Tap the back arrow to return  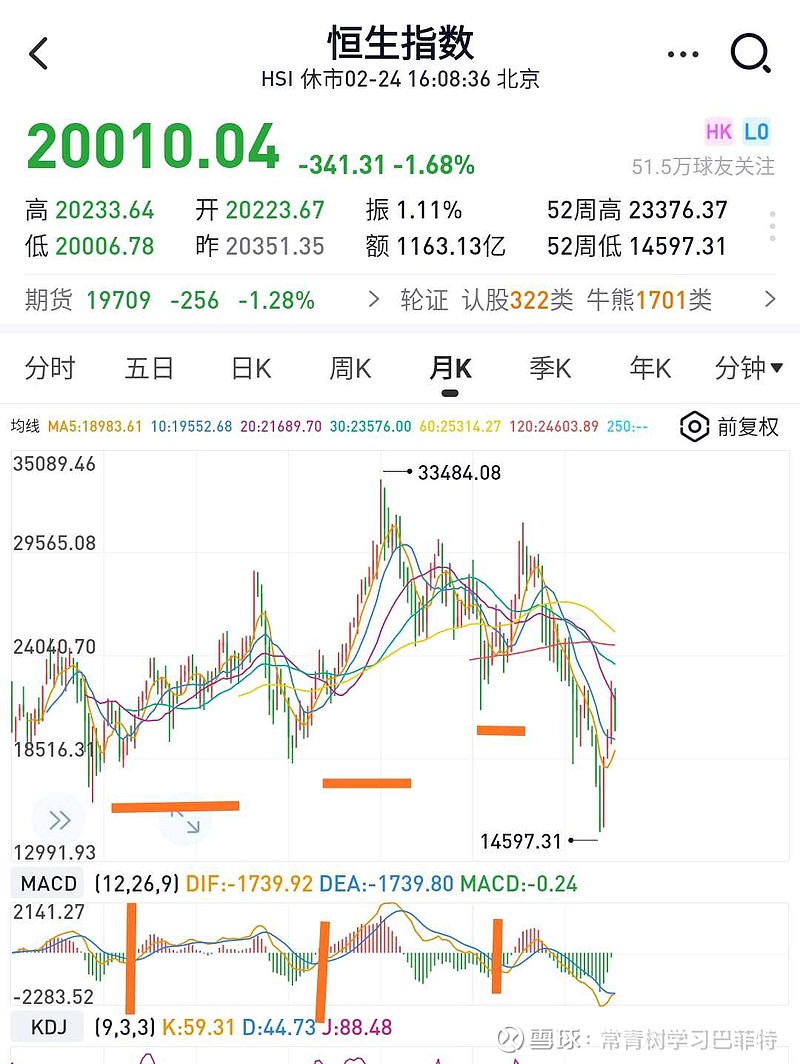coord(38,54)
